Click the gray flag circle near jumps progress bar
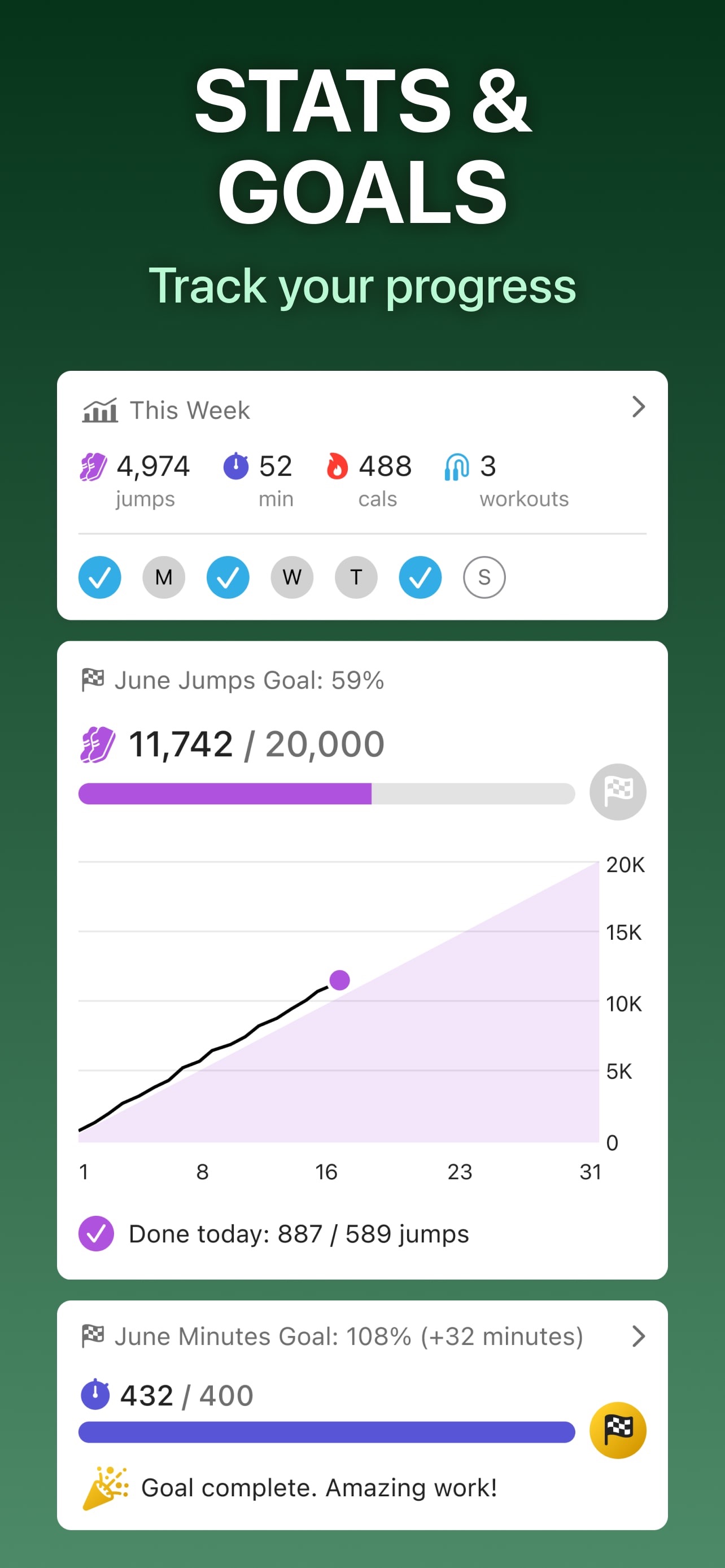725x1568 pixels. pos(617,792)
